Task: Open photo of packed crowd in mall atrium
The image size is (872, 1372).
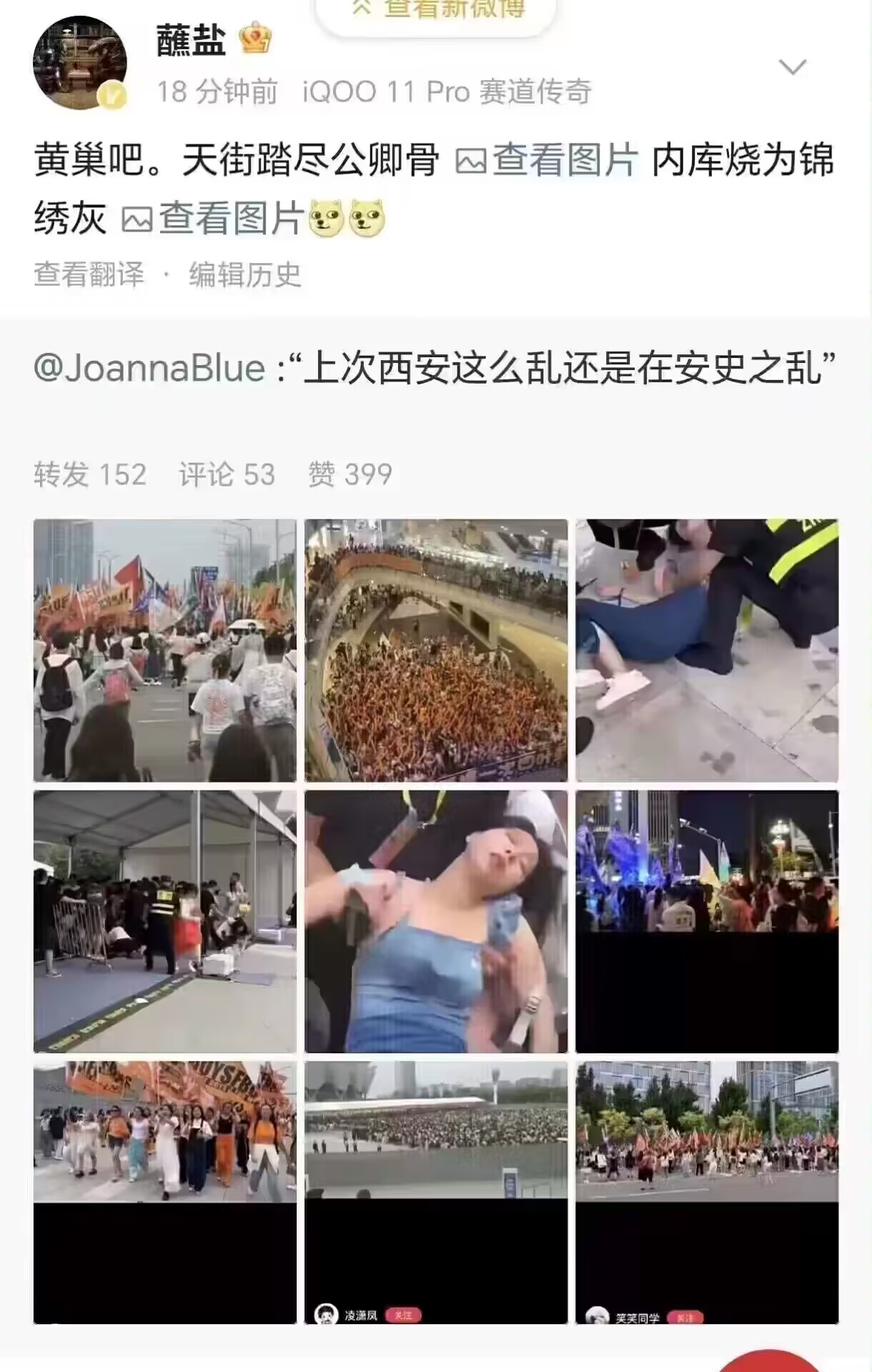Action: (436, 650)
